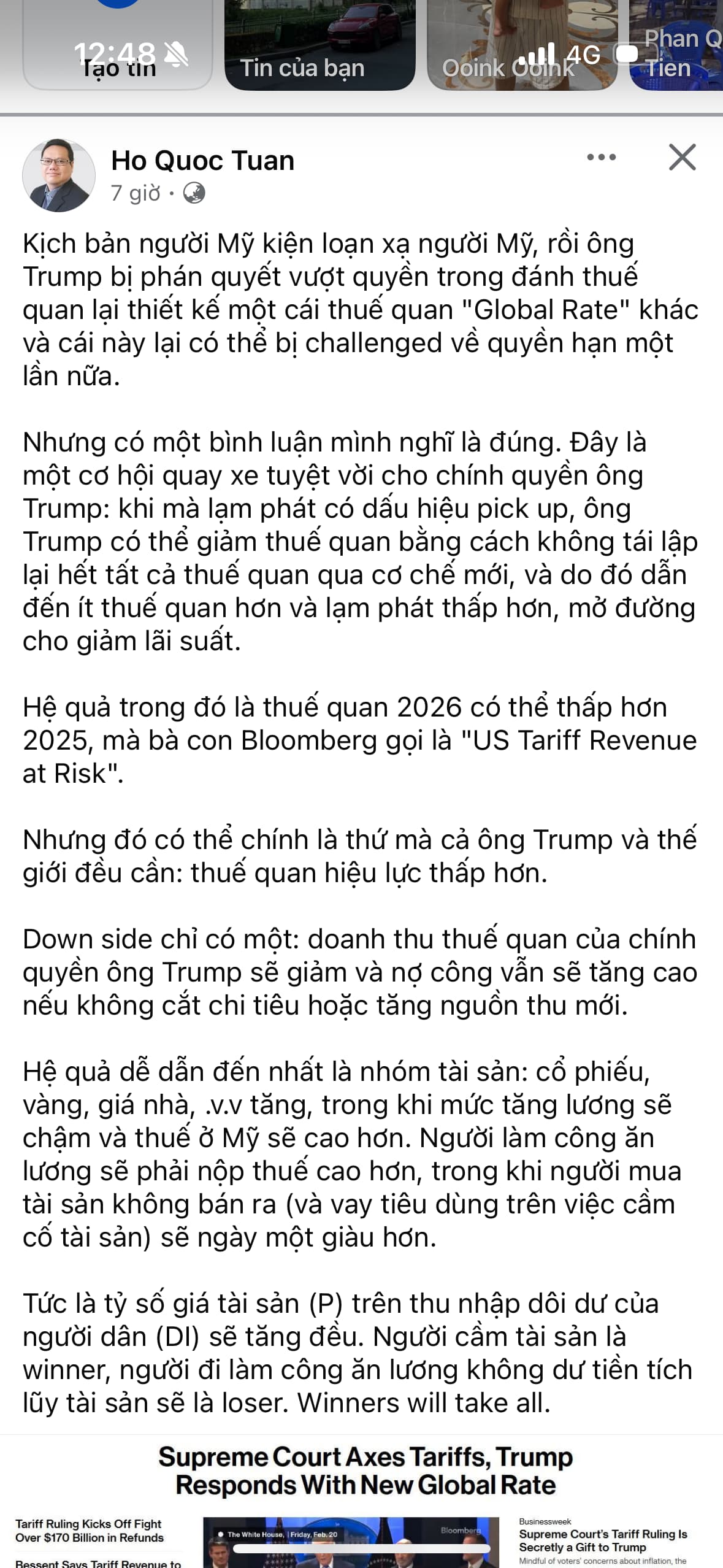This screenshot has width=723, height=1568.
Task: Open Ho Quoc Tuan's profile name
Action: pyautogui.click(x=202, y=161)
